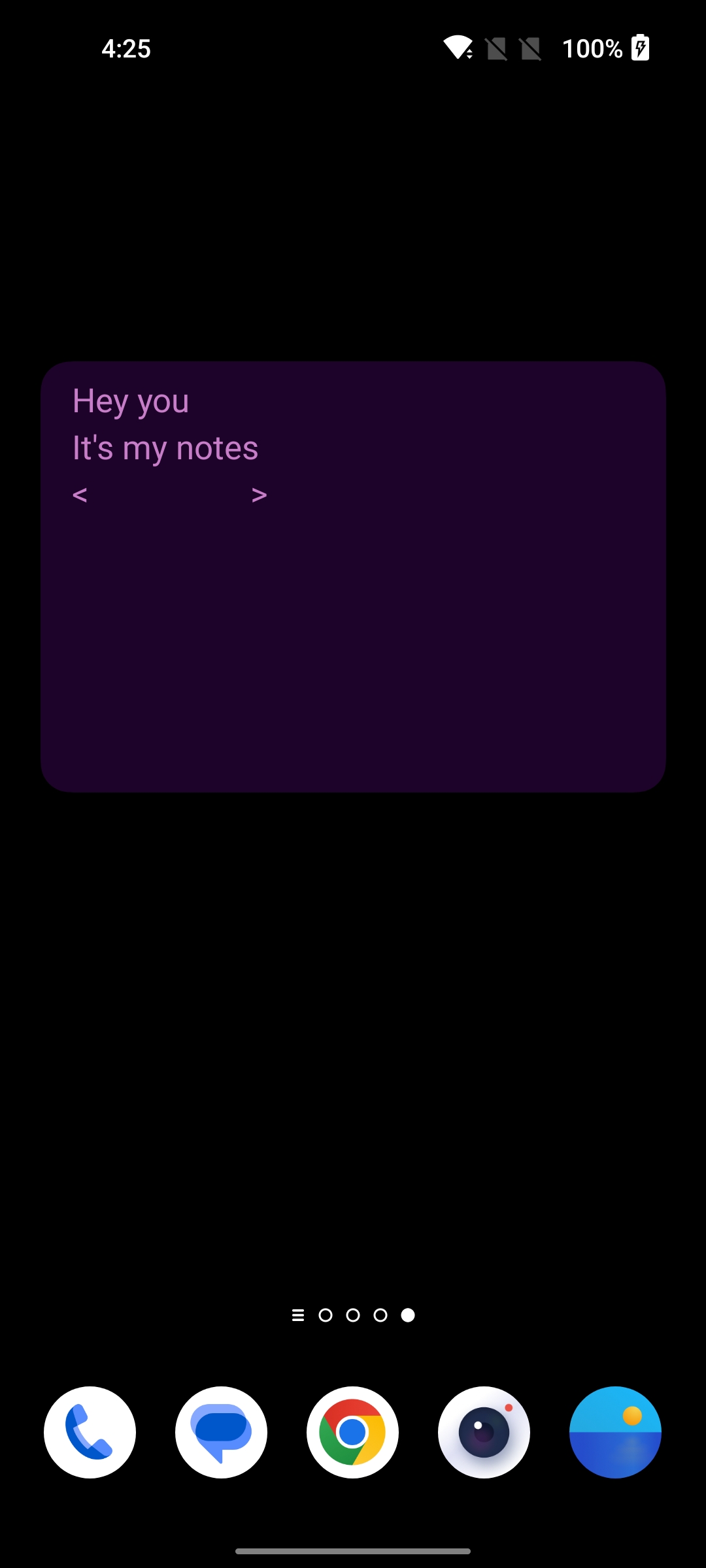This screenshot has height=1568, width=706.
Task: Open the notes widget with 'Hey you'
Action: 353,621
